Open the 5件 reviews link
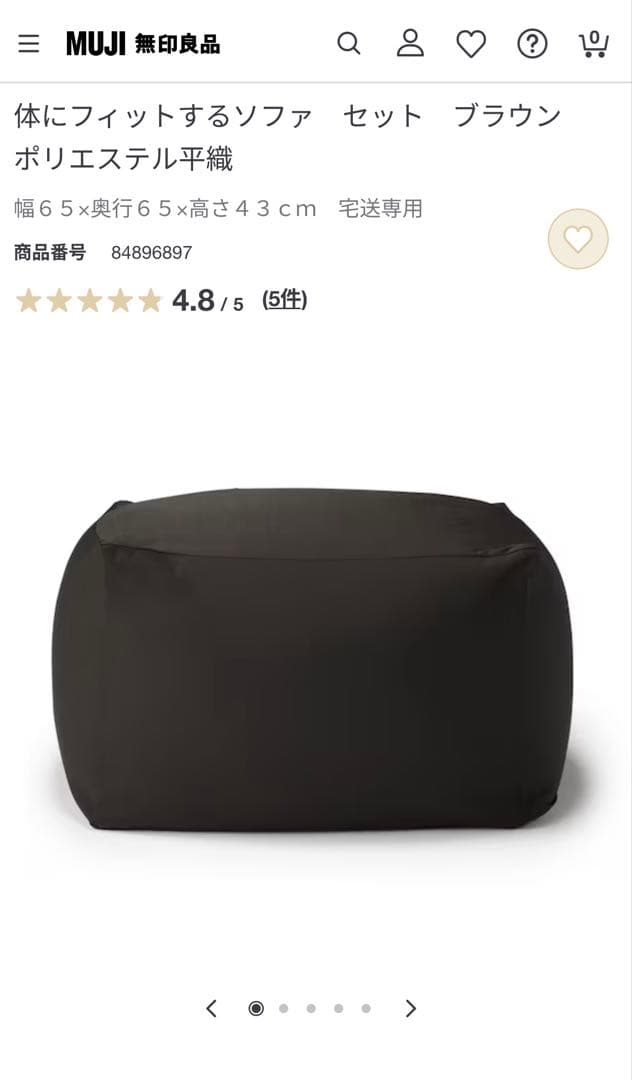Viewport: 632px width, 1080px height. (x=284, y=299)
